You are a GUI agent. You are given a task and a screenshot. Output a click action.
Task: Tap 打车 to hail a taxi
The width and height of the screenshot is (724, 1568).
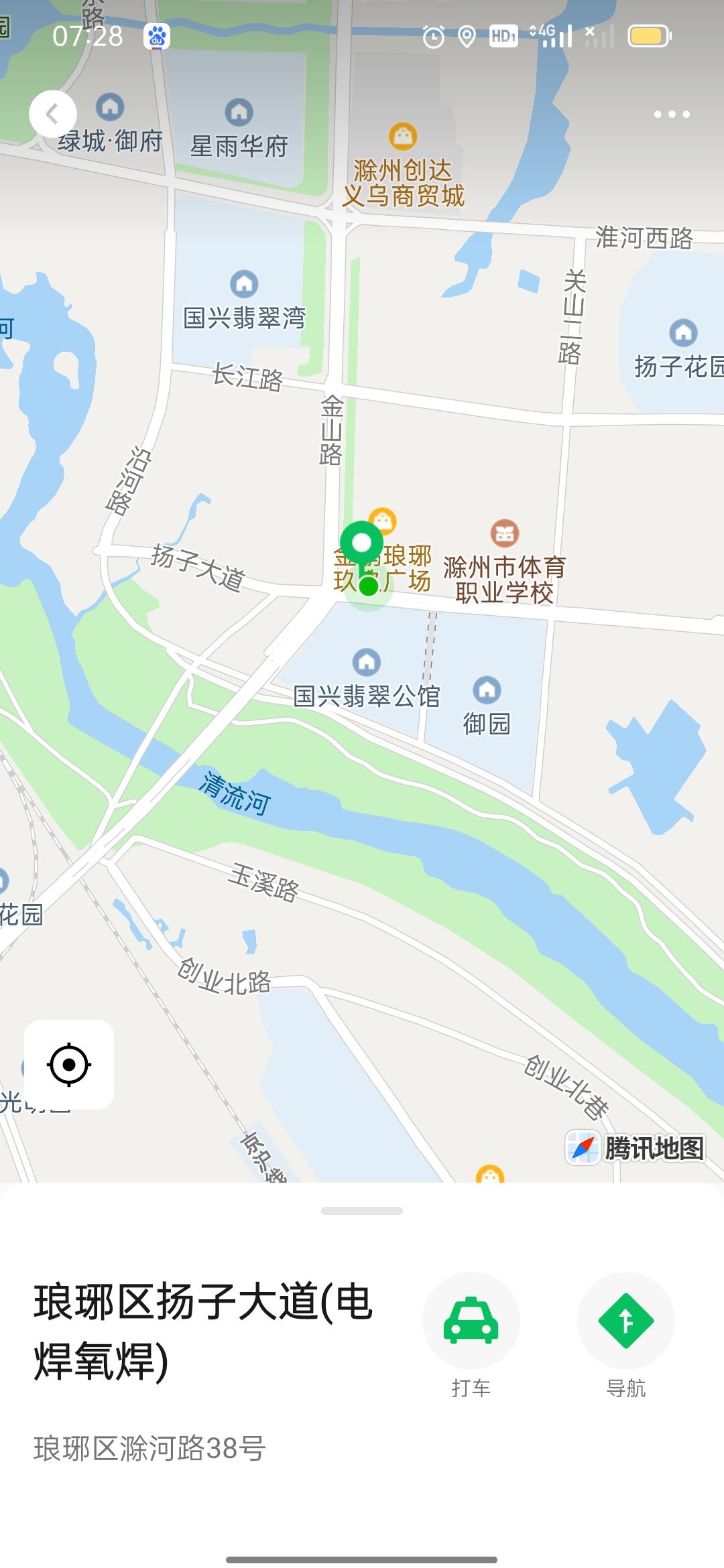471,1321
